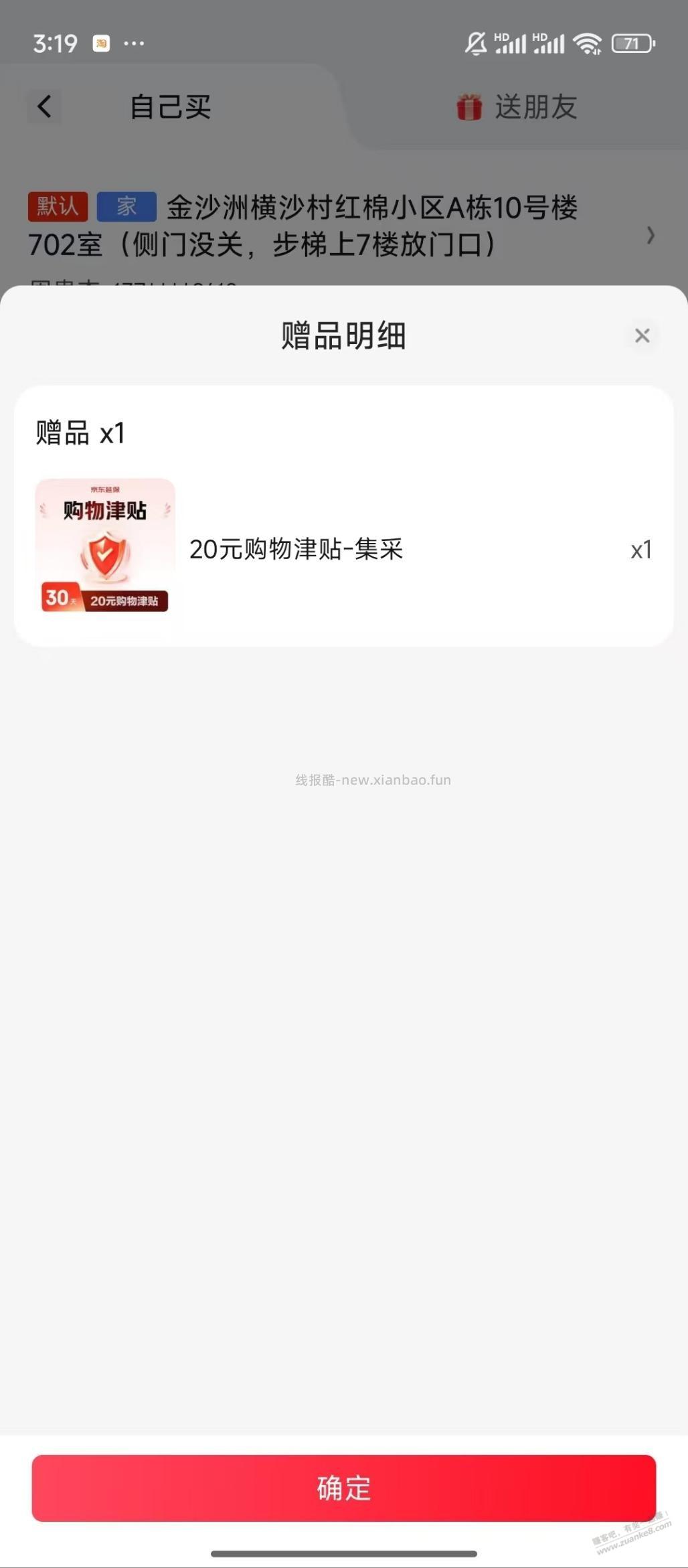Tap the muted notifications icon in status bar
This screenshot has height=1568, width=688.
point(476,42)
